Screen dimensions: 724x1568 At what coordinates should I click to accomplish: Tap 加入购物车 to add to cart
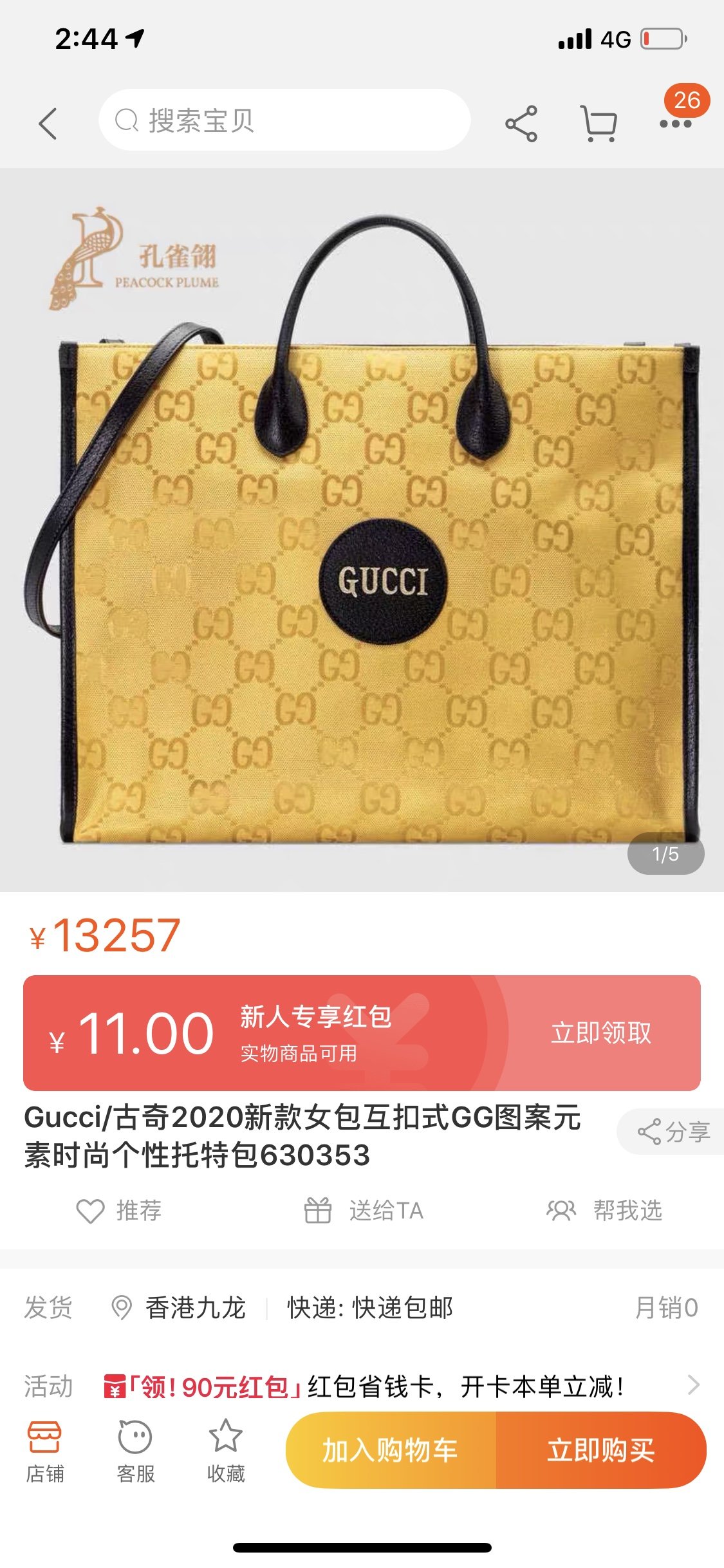[391, 1450]
